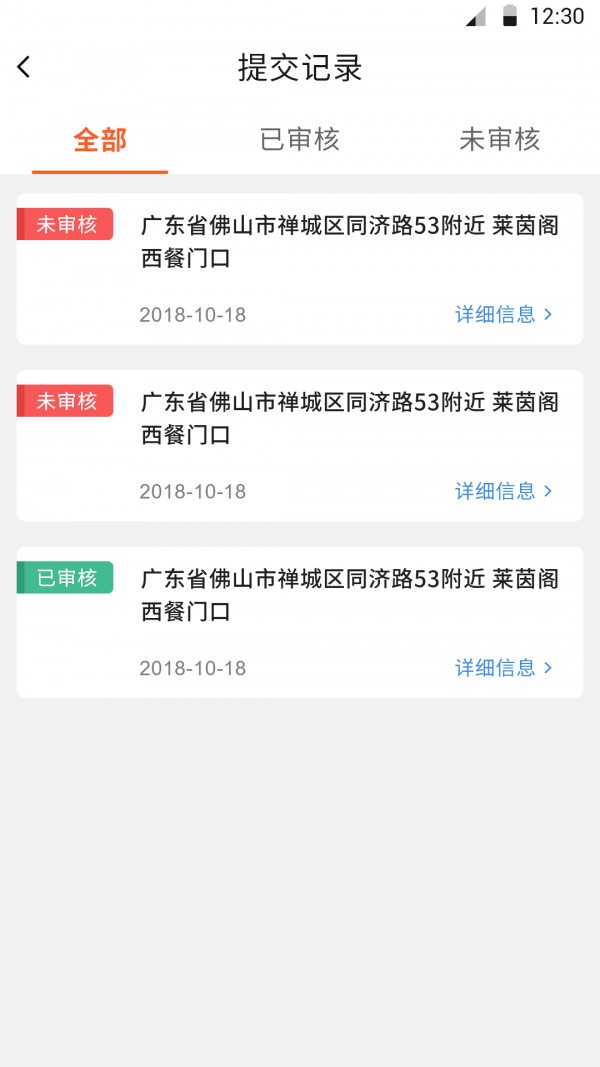The width and height of the screenshot is (600, 1067).
Task: Go back from the 提交记录 page
Action: click(x=24, y=67)
